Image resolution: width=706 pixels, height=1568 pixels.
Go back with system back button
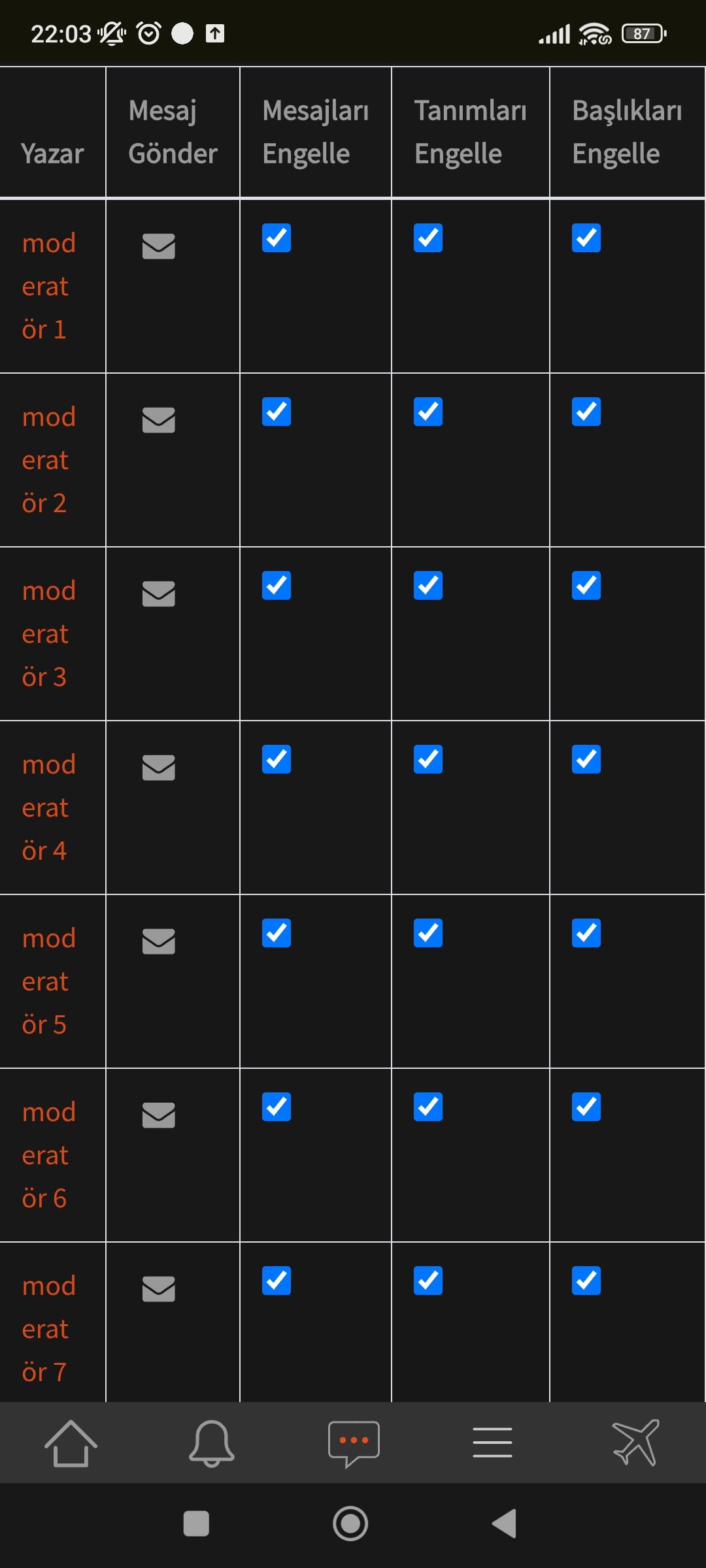pyautogui.click(x=505, y=1524)
